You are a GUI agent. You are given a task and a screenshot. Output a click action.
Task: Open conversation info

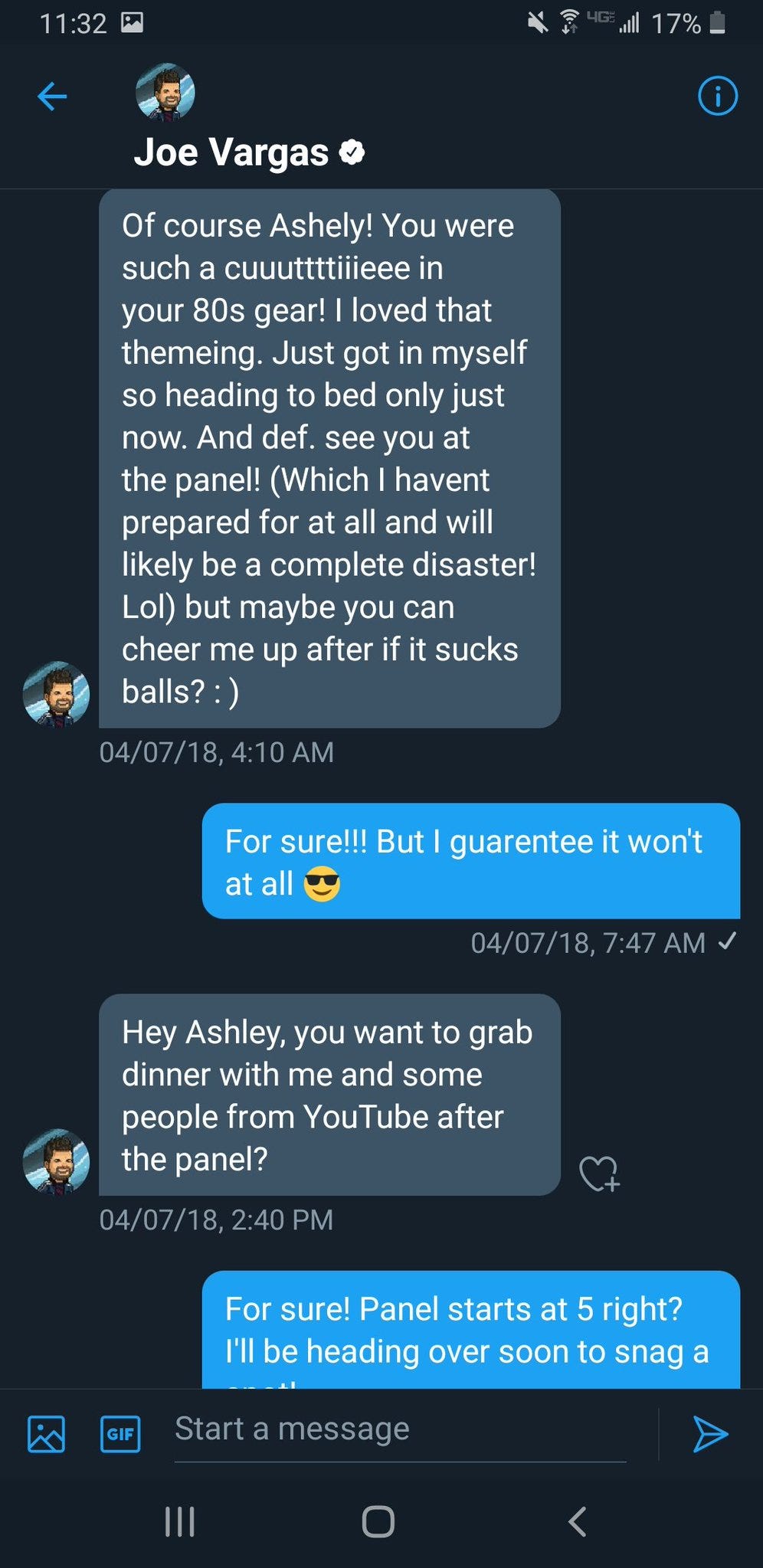click(717, 97)
